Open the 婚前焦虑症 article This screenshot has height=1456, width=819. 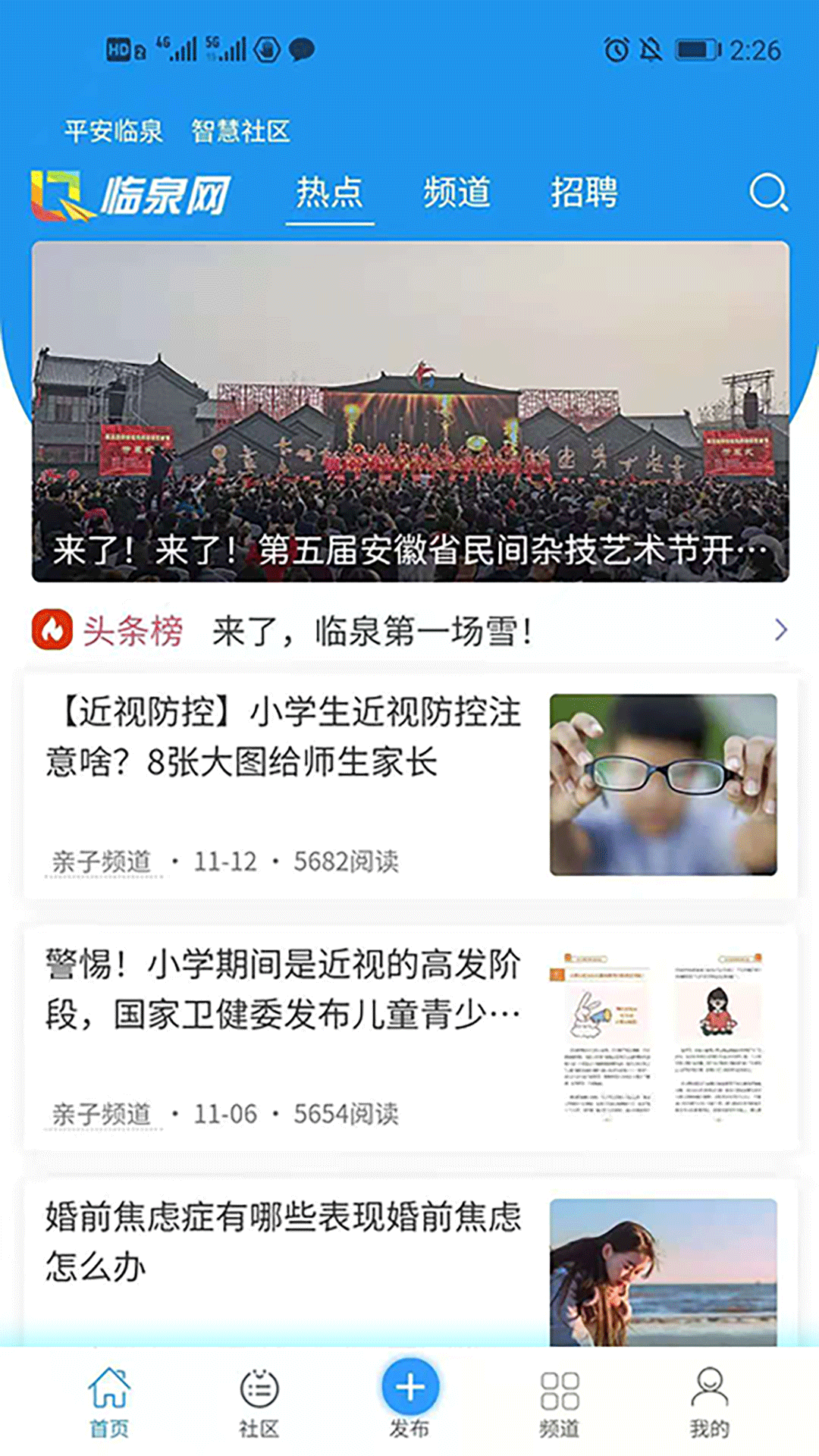click(x=284, y=1241)
